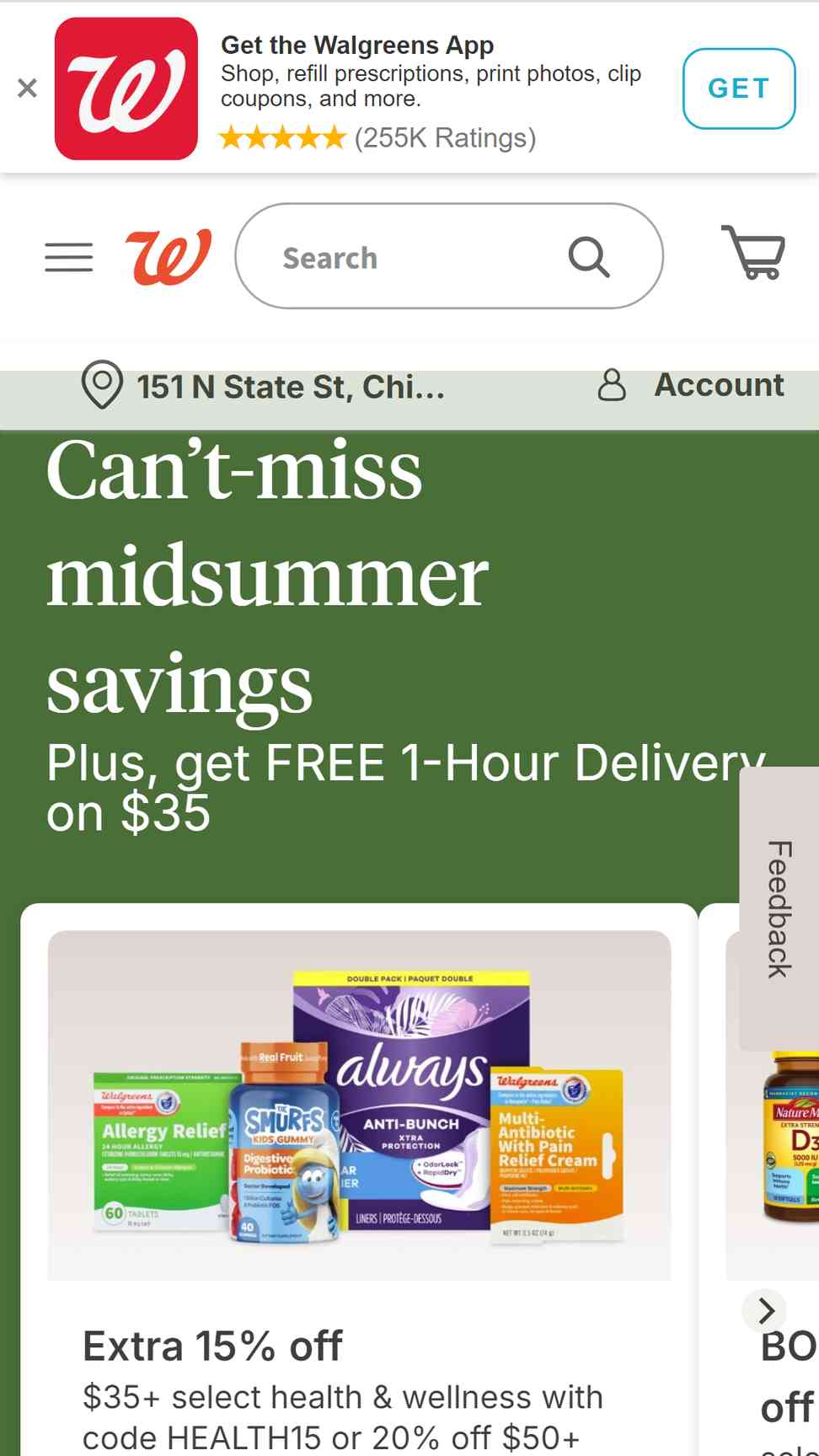Viewport: 819px width, 1456px height.
Task: Go to Walgreens home via the logo
Action: (x=168, y=256)
